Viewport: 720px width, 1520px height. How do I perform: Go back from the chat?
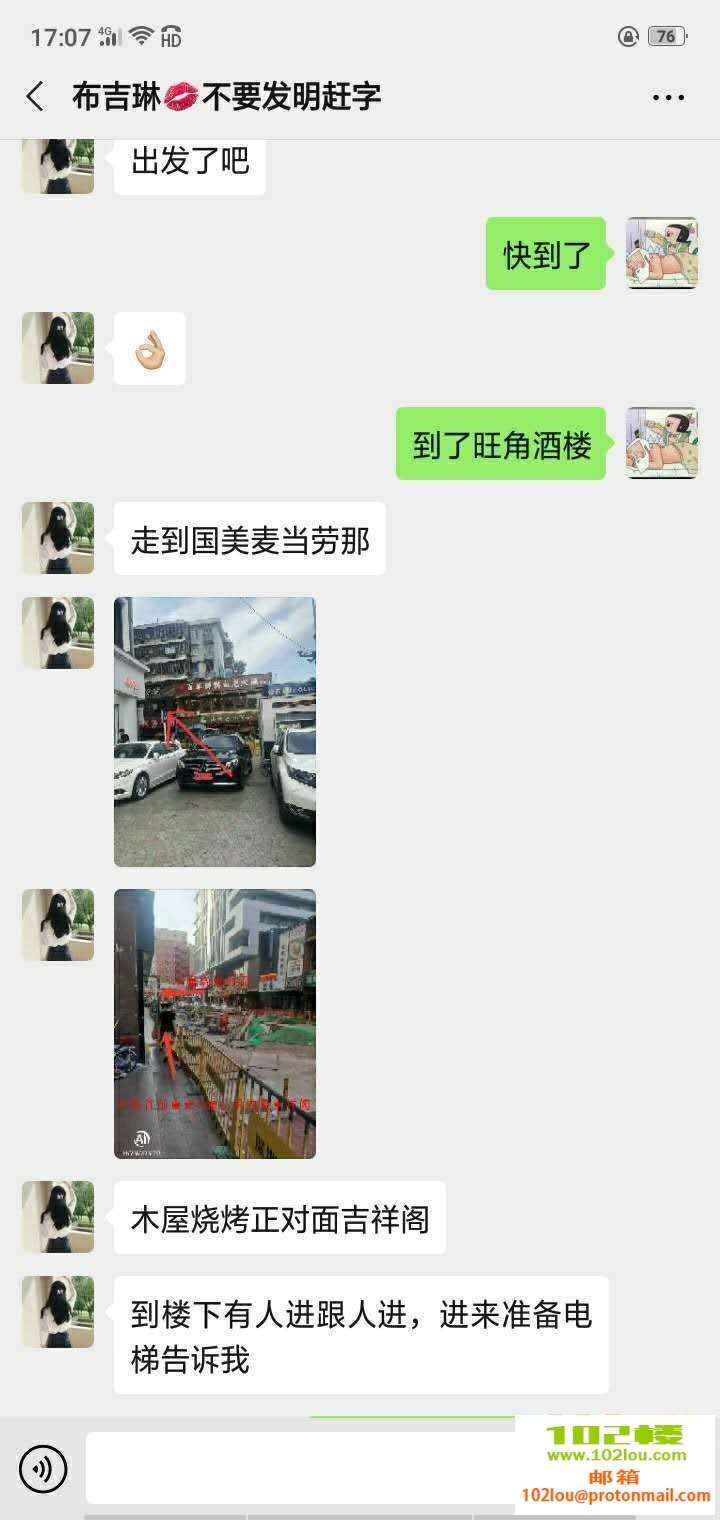click(x=35, y=97)
